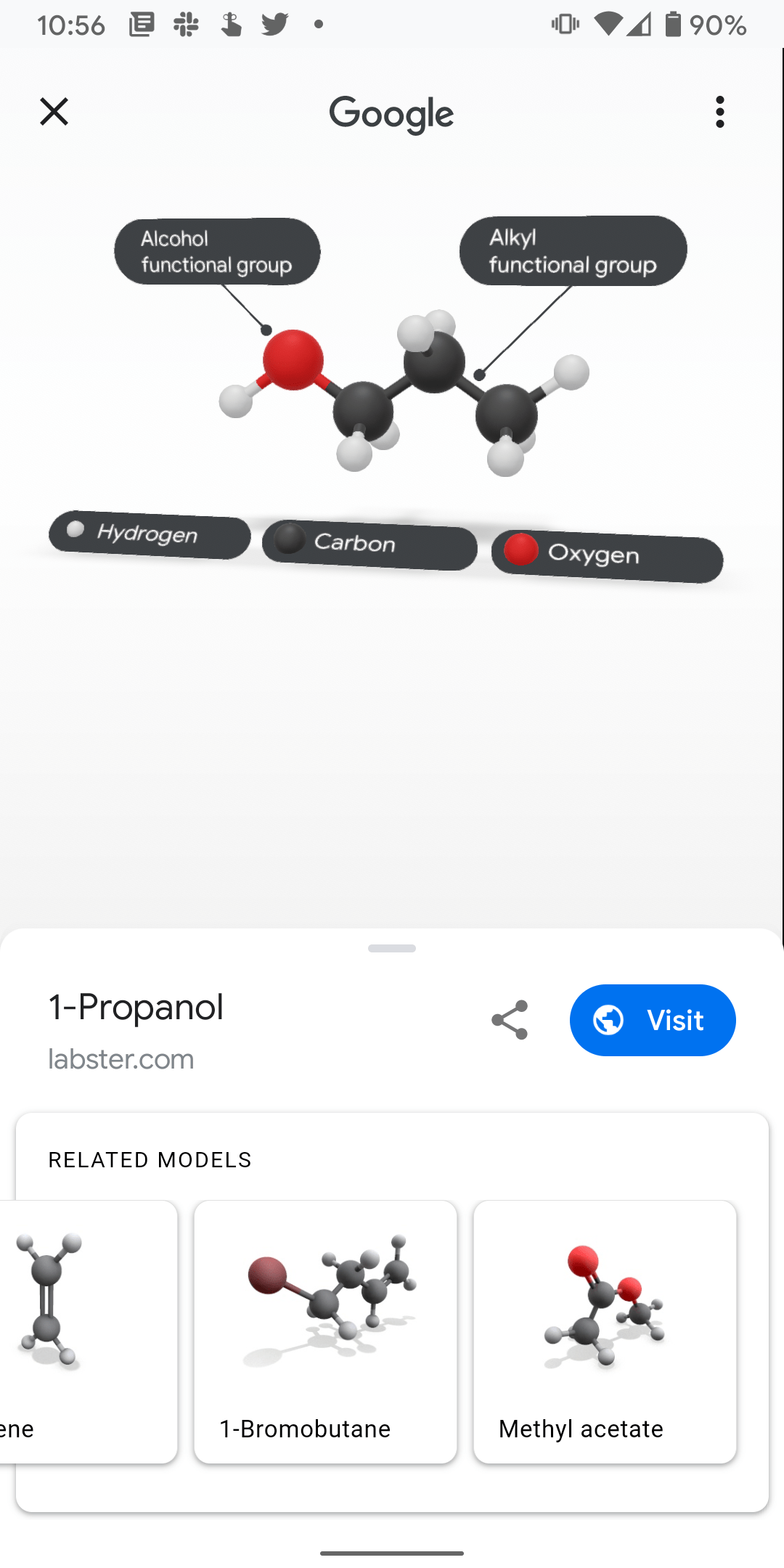Open the three-dot overflow menu
The height and width of the screenshot is (1568, 784).
(719, 113)
